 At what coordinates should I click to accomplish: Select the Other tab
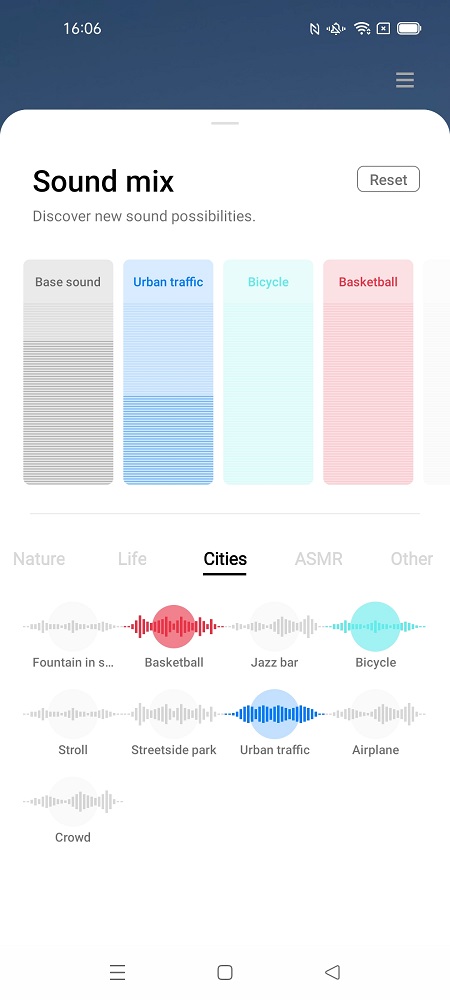click(412, 559)
